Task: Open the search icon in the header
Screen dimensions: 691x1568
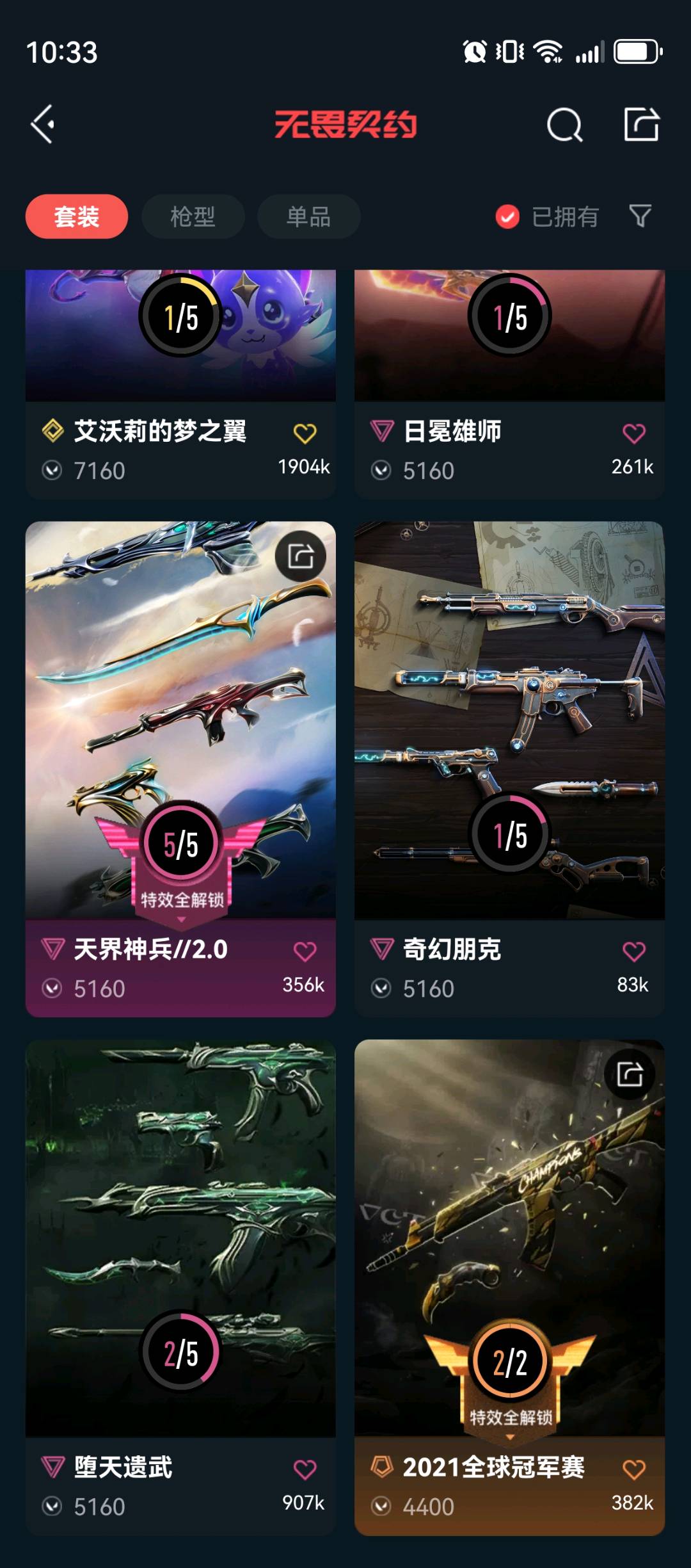Action: [565, 124]
